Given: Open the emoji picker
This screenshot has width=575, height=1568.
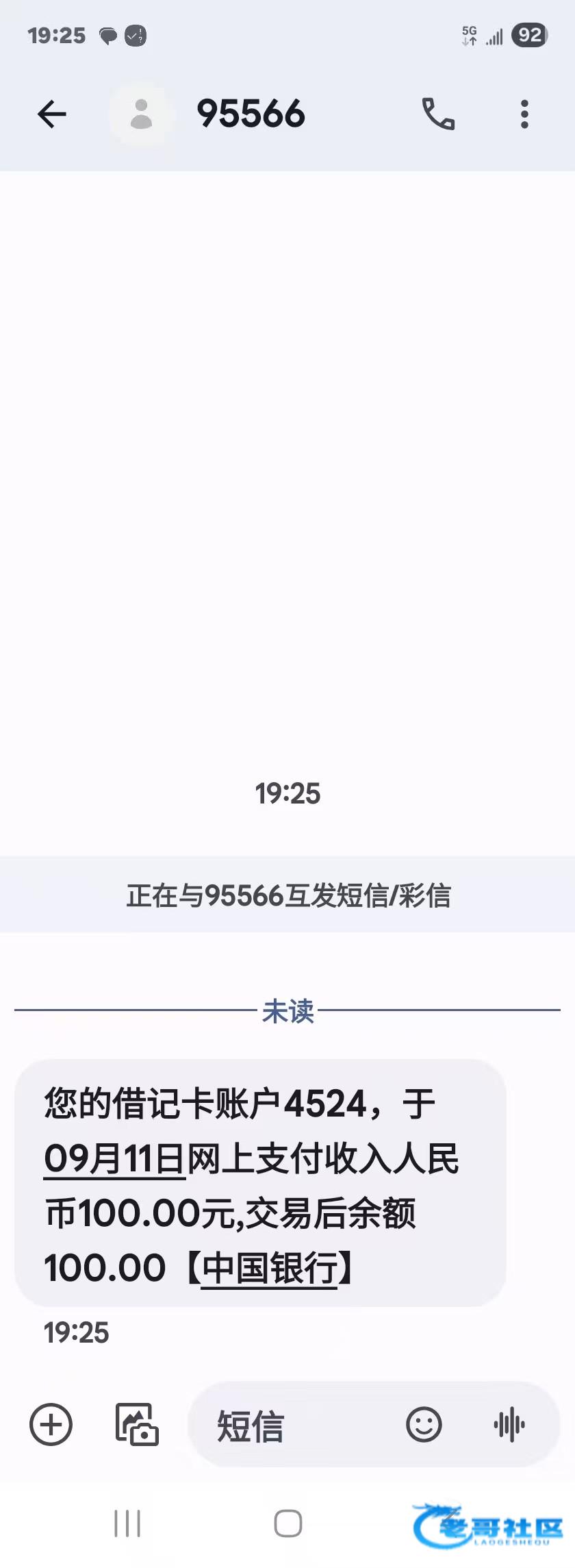Looking at the screenshot, I should (x=424, y=1425).
